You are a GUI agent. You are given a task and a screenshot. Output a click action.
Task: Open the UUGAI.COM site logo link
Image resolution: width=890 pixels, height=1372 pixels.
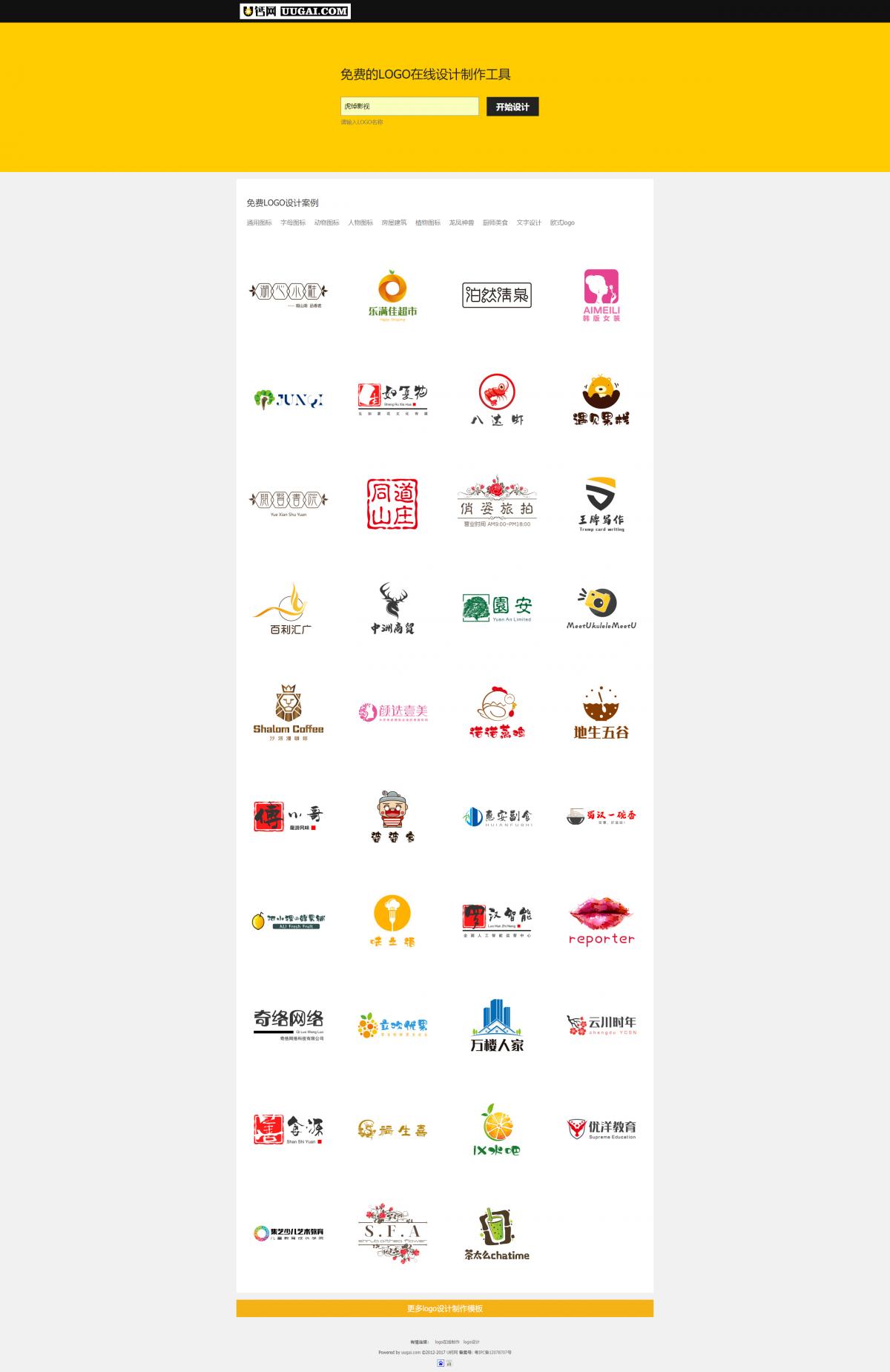(295, 11)
